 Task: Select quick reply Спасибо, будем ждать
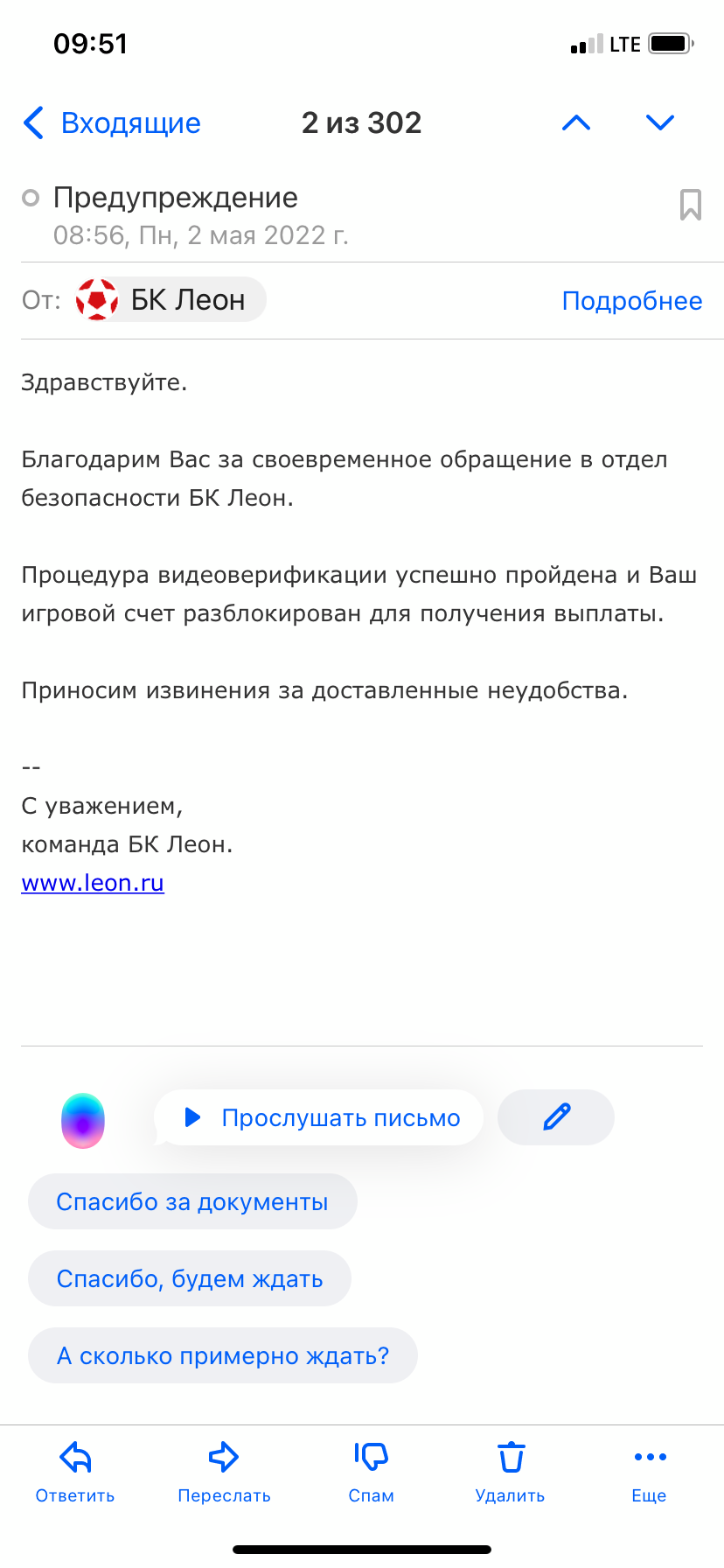click(x=190, y=1278)
